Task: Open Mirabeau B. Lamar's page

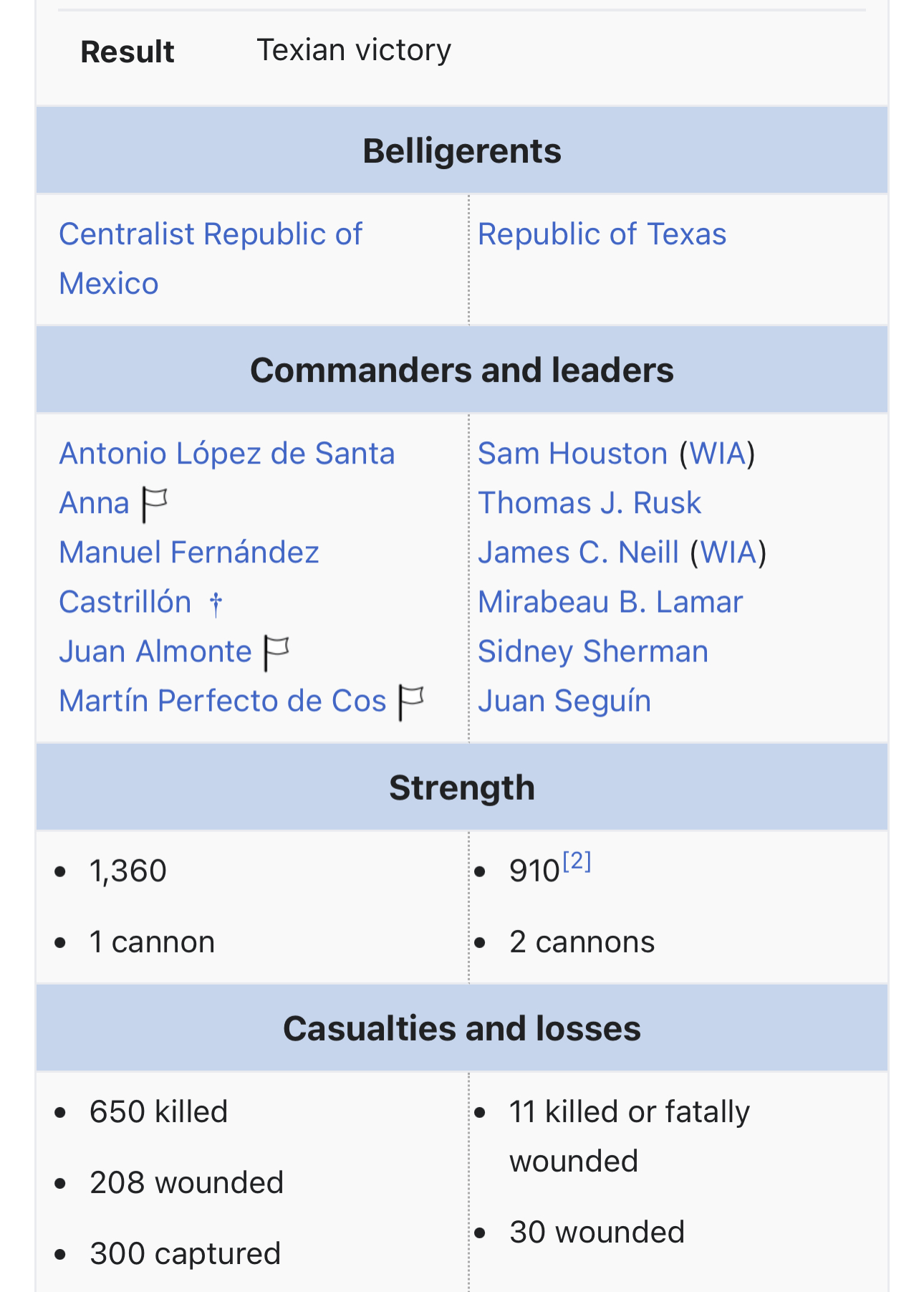Action: click(610, 603)
